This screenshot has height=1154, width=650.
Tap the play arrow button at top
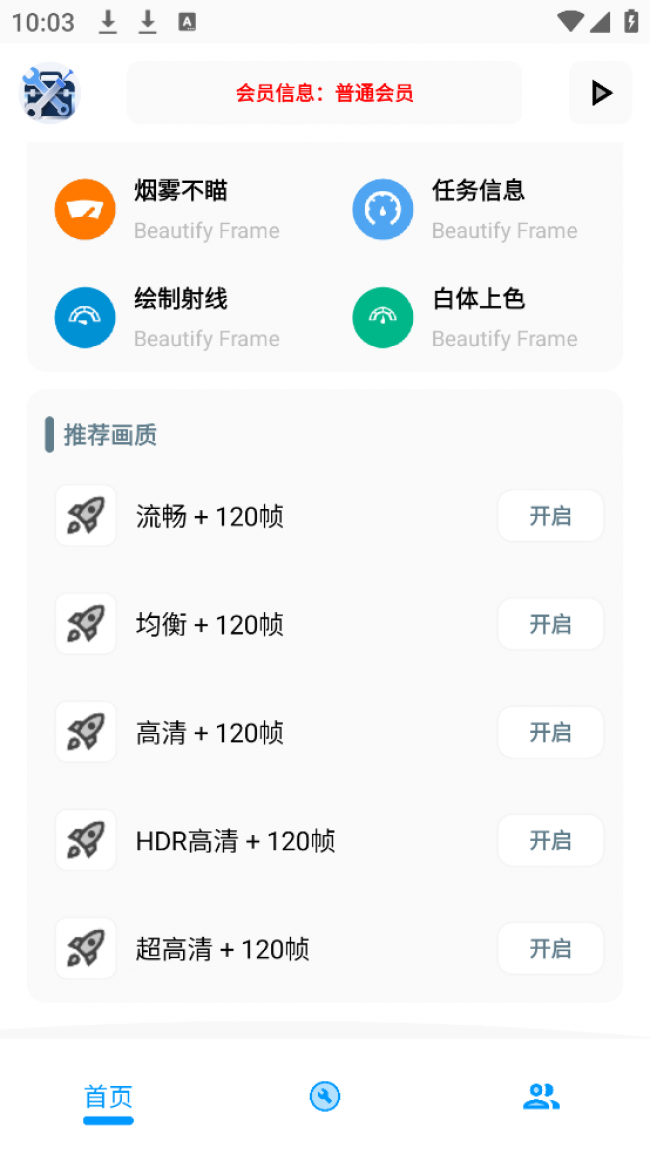tap(600, 93)
